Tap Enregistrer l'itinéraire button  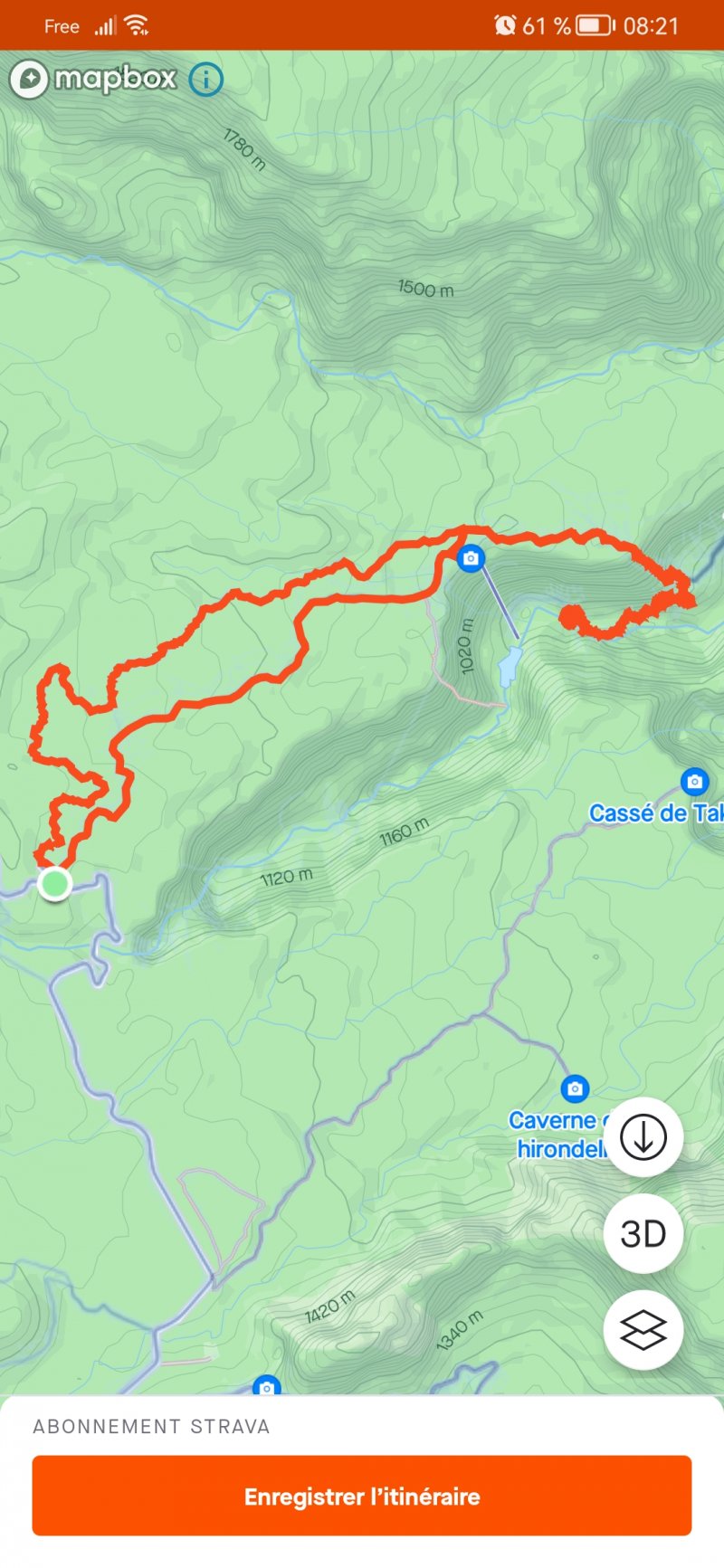tap(362, 1497)
